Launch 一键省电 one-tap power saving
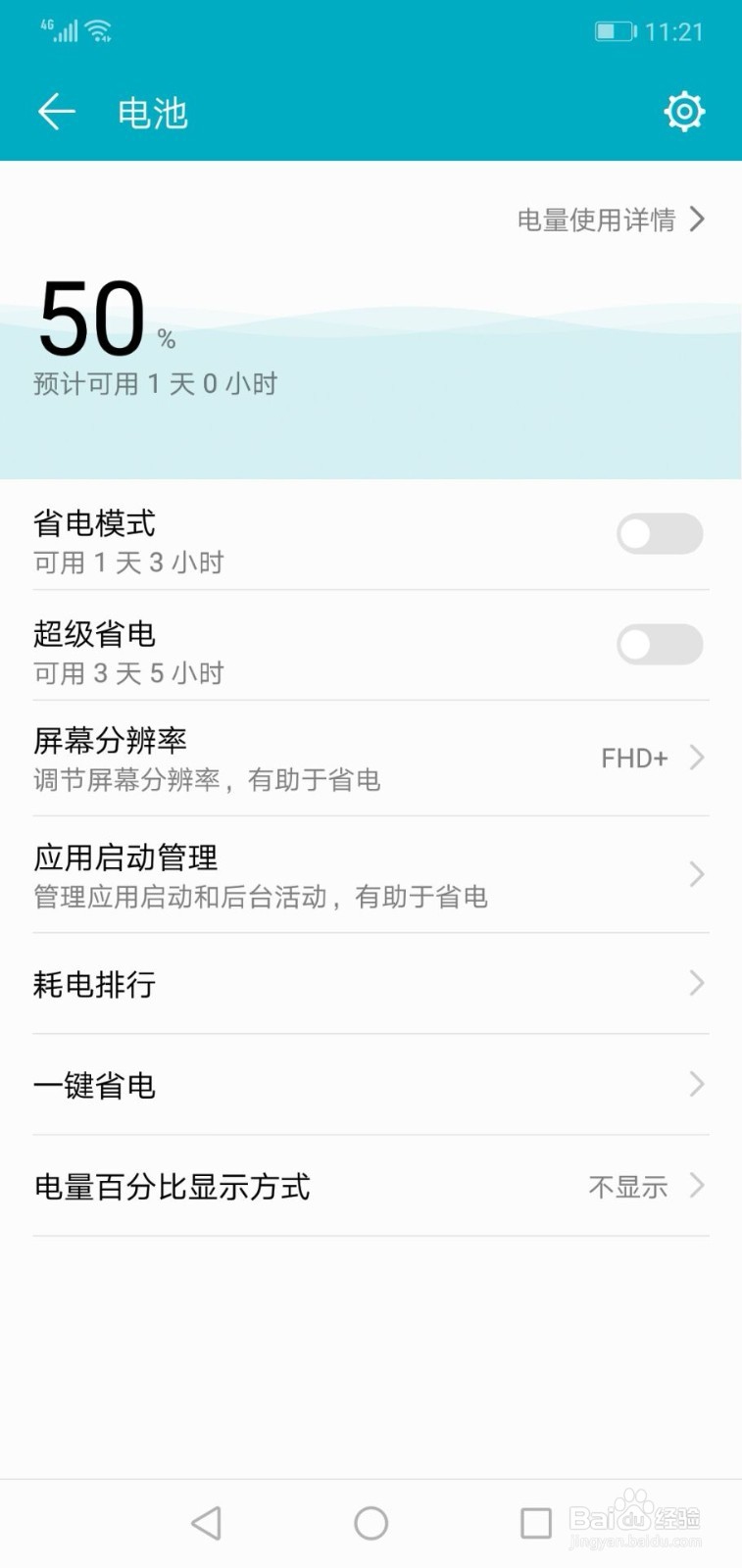The image size is (742, 1568). (x=371, y=1085)
